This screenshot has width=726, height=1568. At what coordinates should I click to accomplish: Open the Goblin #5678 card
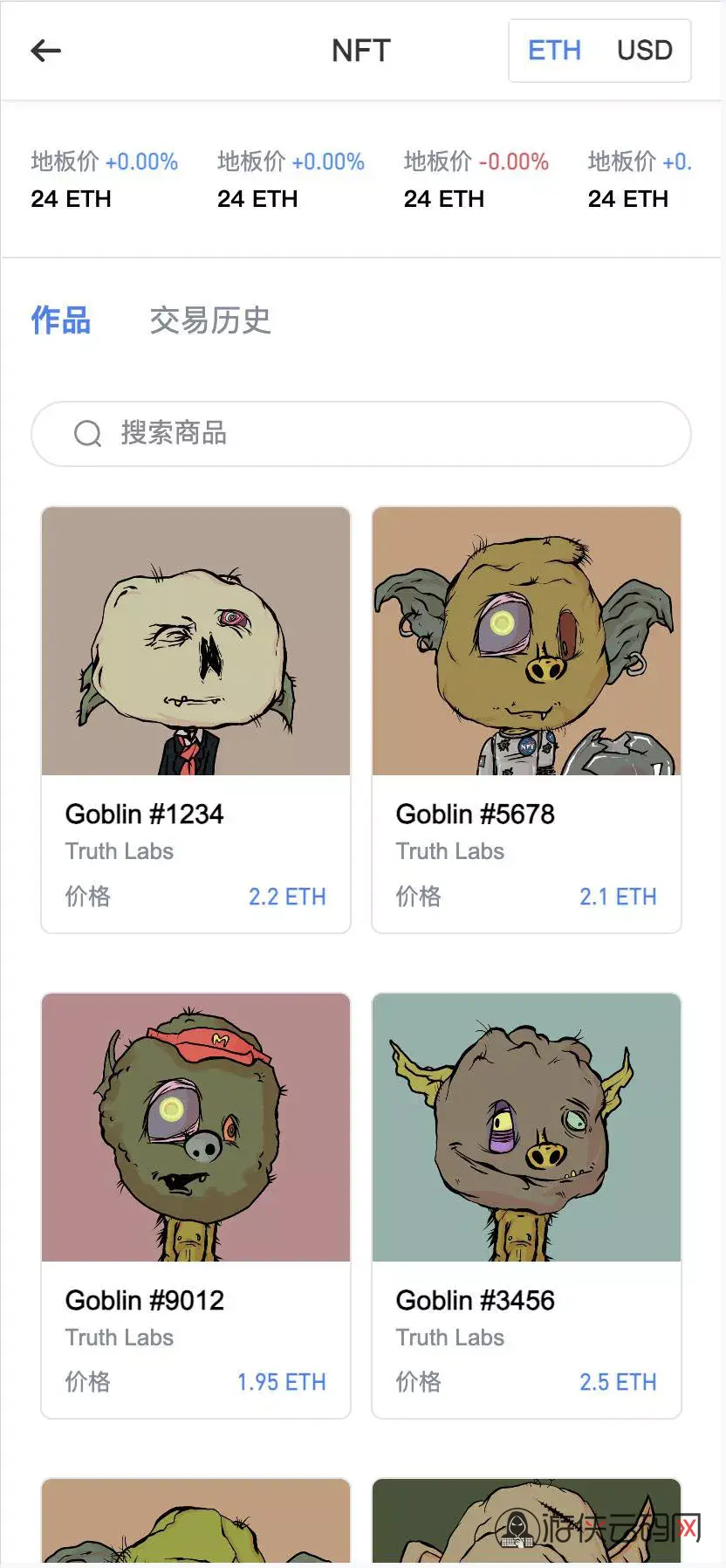click(526, 719)
